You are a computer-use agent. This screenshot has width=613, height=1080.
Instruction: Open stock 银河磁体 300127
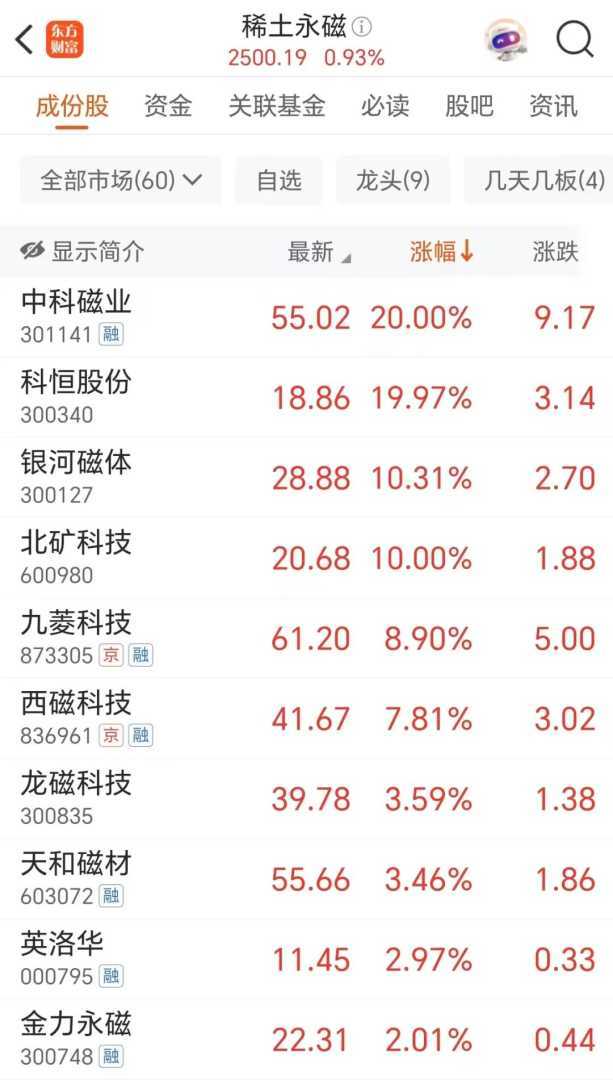pyautogui.click(x=76, y=477)
